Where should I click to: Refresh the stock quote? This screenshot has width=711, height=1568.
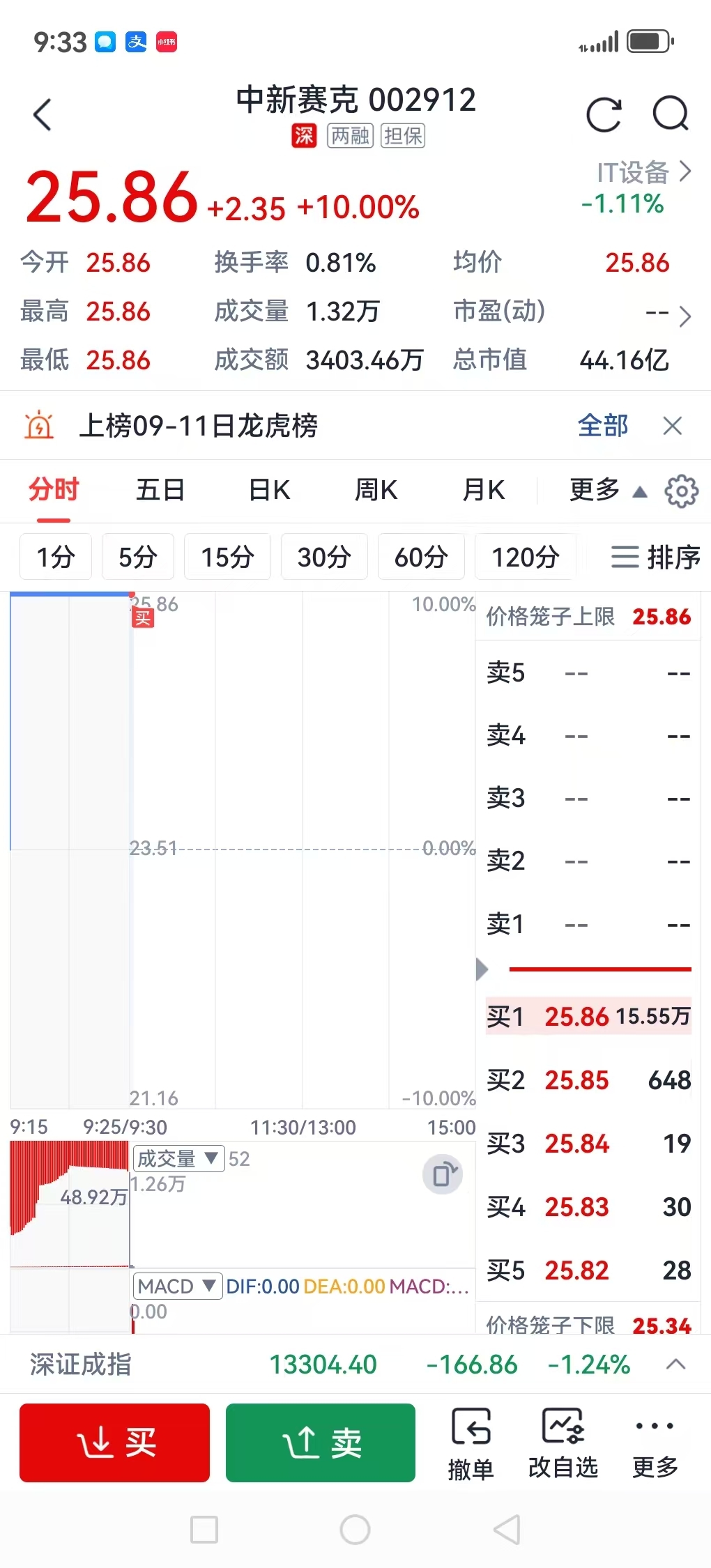point(604,114)
